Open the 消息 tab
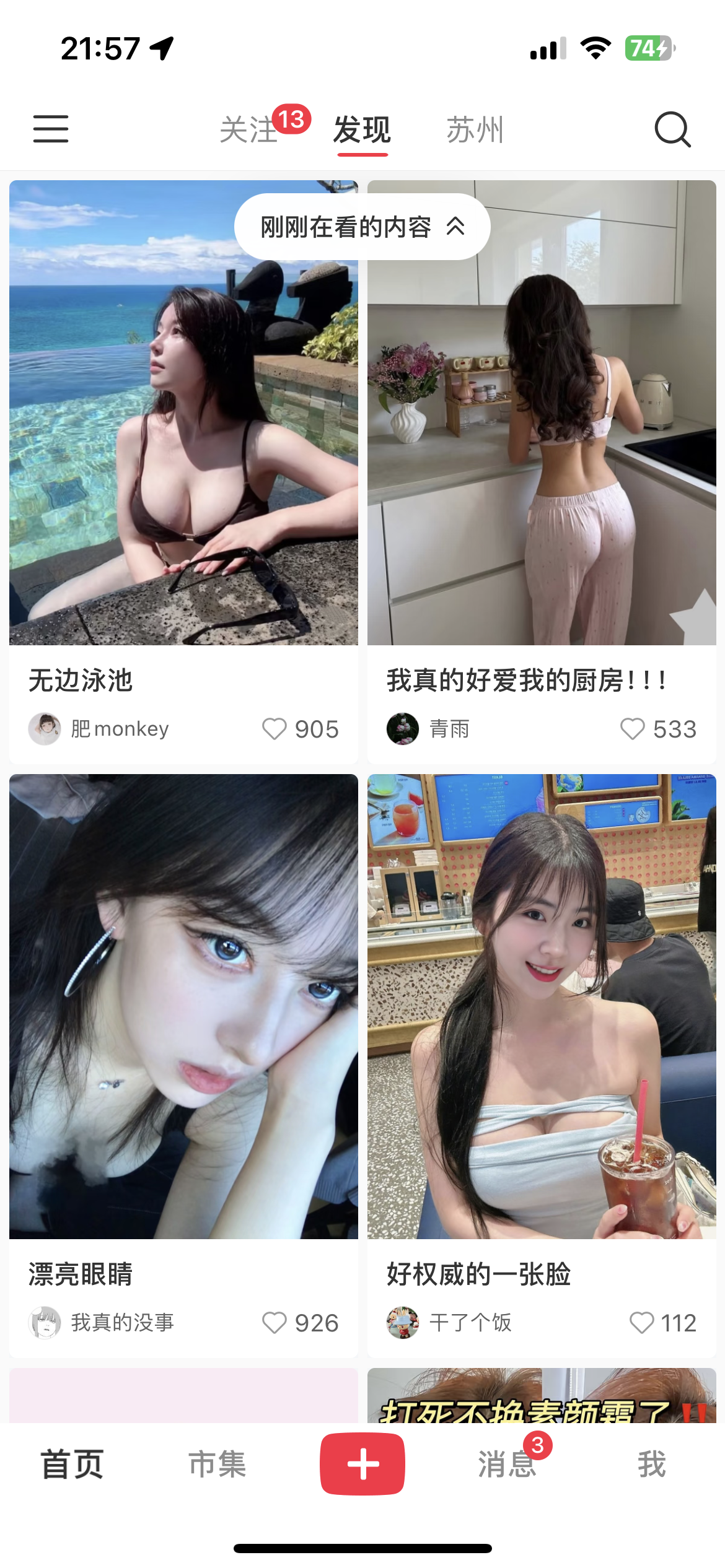725x1568 pixels. pyautogui.click(x=506, y=1465)
